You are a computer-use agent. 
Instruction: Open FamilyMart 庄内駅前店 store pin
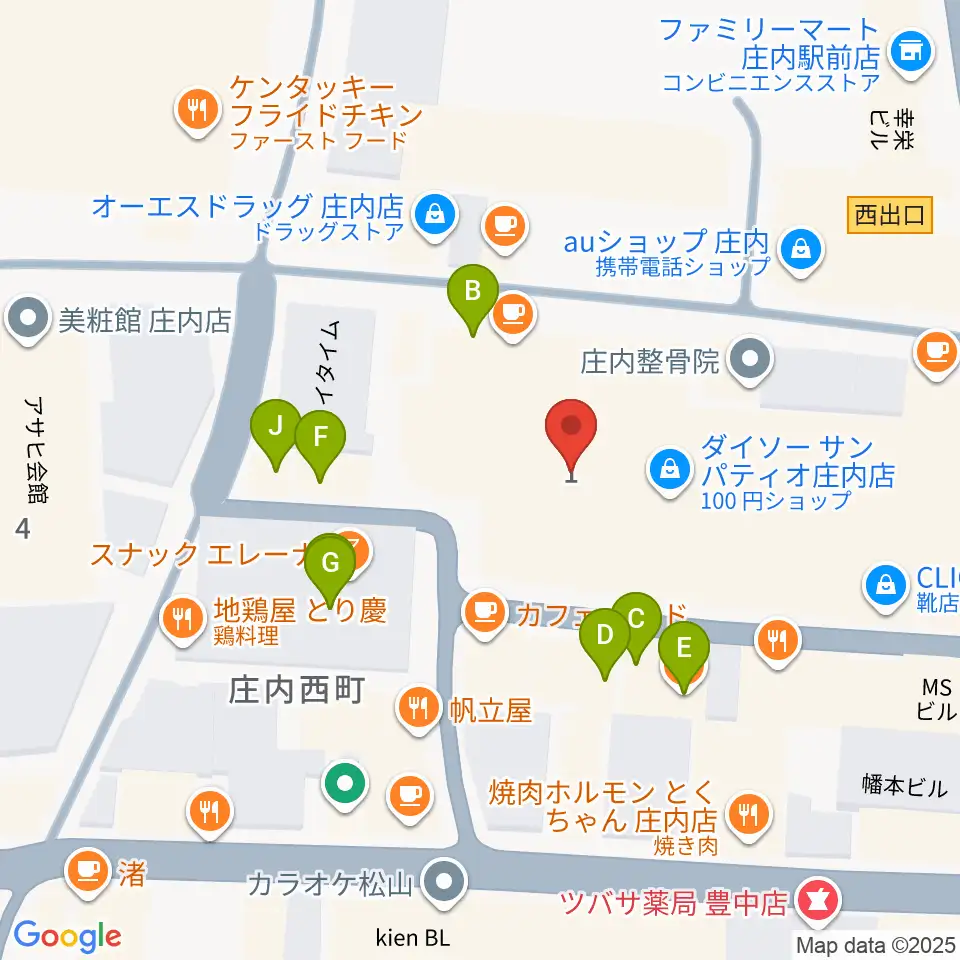click(x=912, y=54)
